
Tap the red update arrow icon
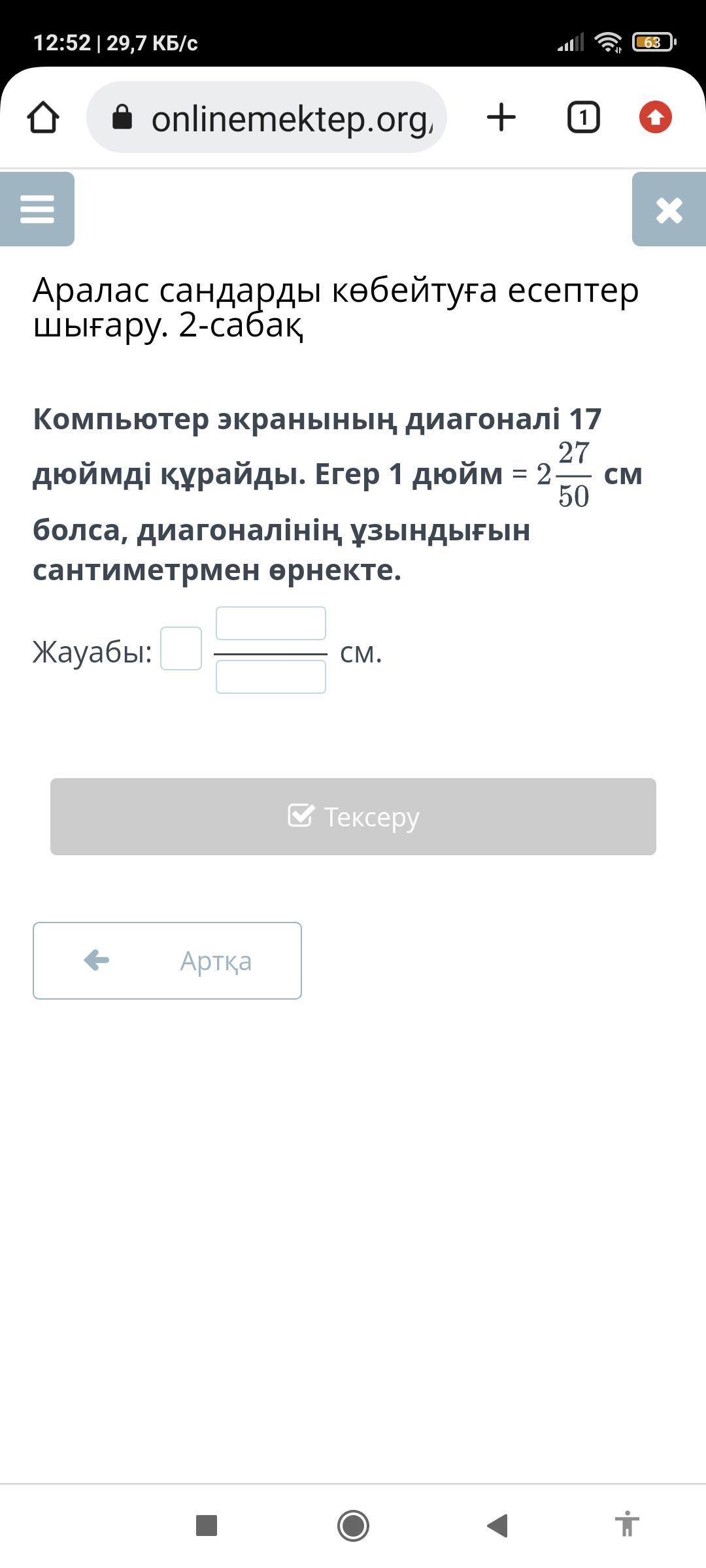[655, 118]
